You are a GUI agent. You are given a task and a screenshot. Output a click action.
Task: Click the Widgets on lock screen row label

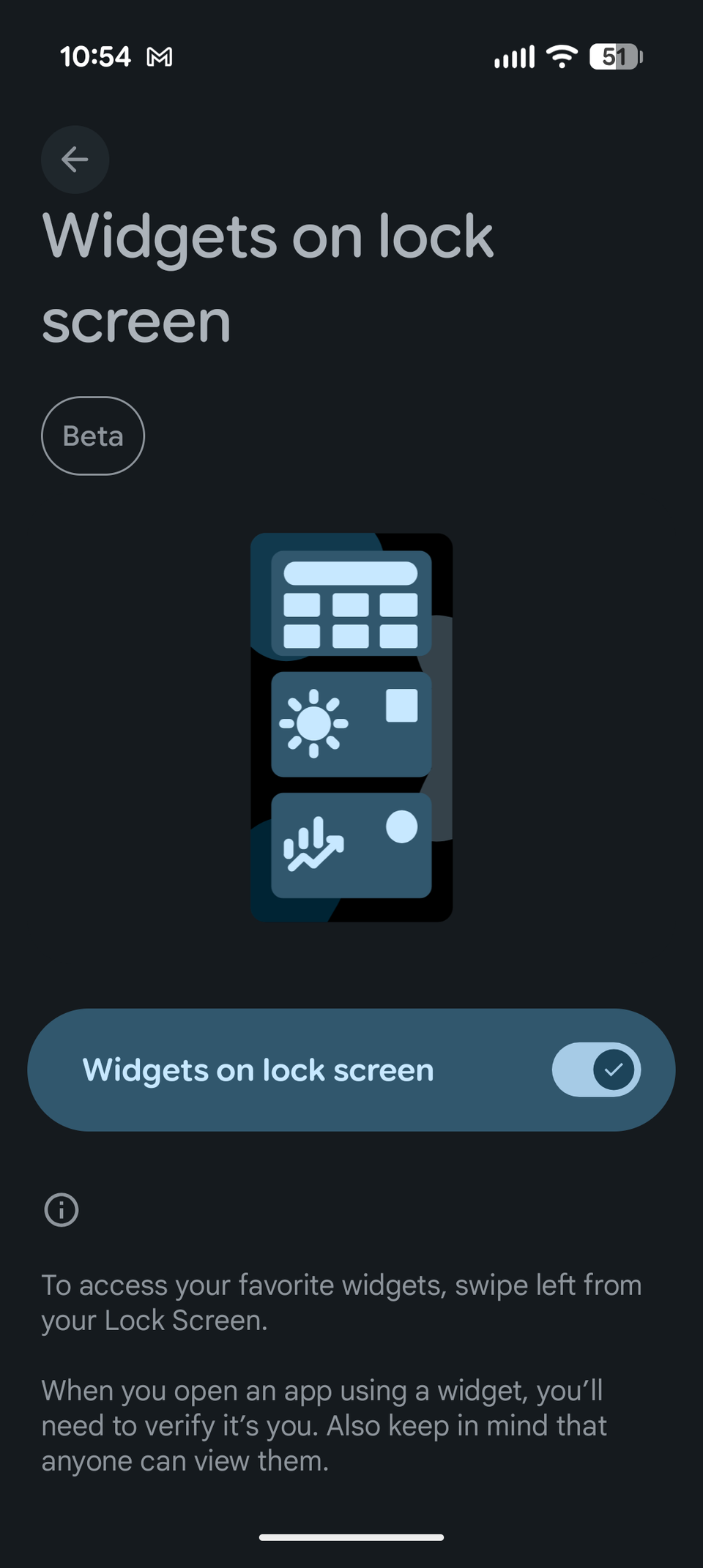click(258, 1069)
